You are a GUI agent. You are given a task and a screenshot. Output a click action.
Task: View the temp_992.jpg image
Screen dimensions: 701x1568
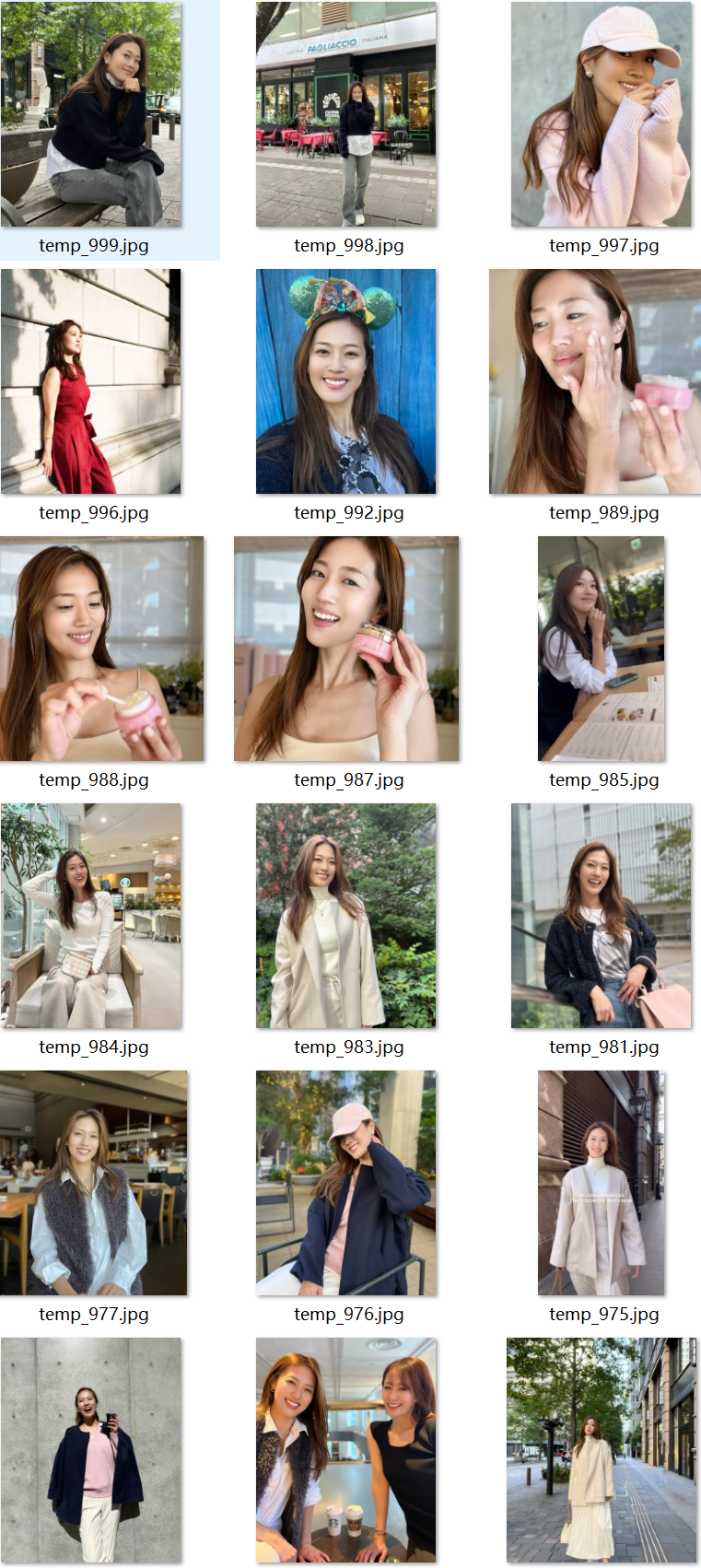[x=346, y=381]
